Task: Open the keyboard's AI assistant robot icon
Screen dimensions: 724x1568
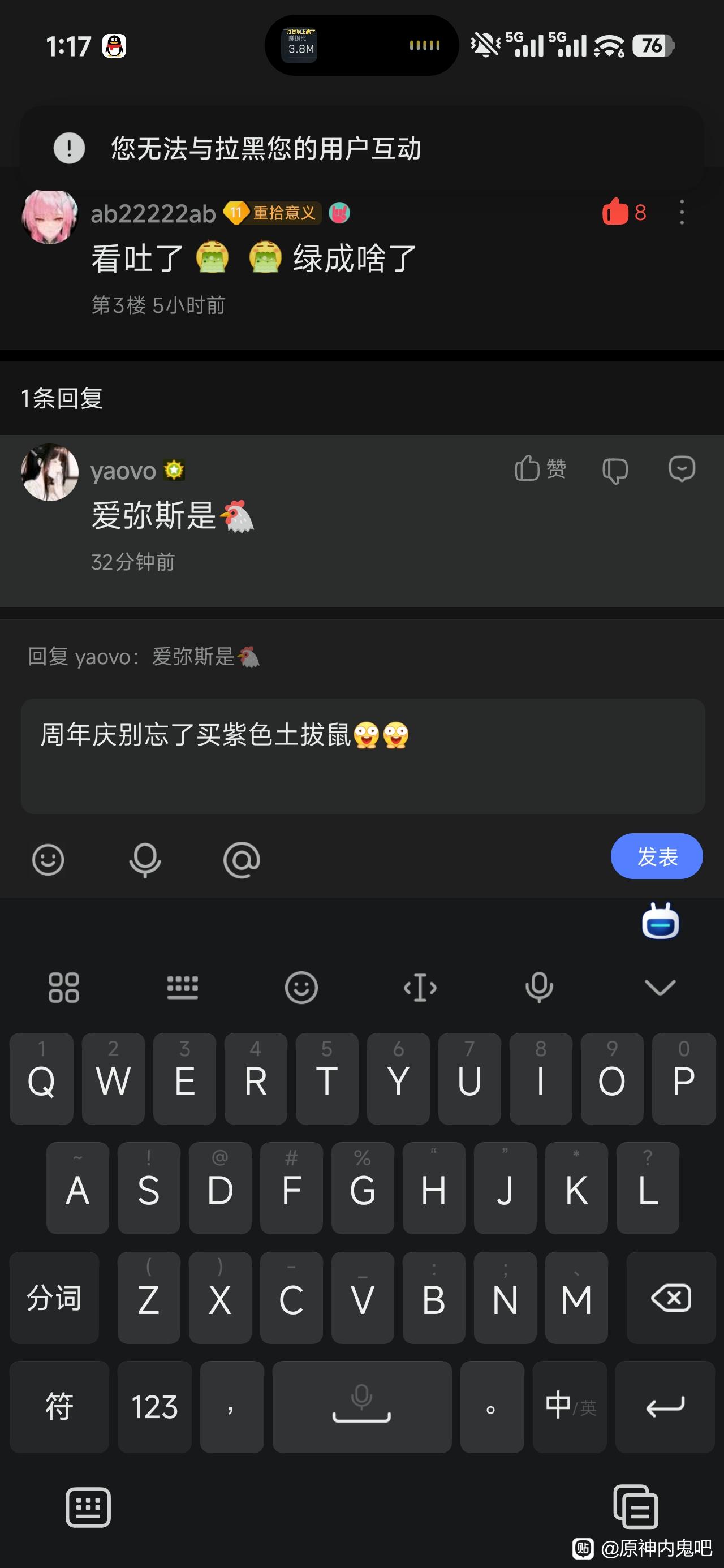Action: pyautogui.click(x=660, y=921)
